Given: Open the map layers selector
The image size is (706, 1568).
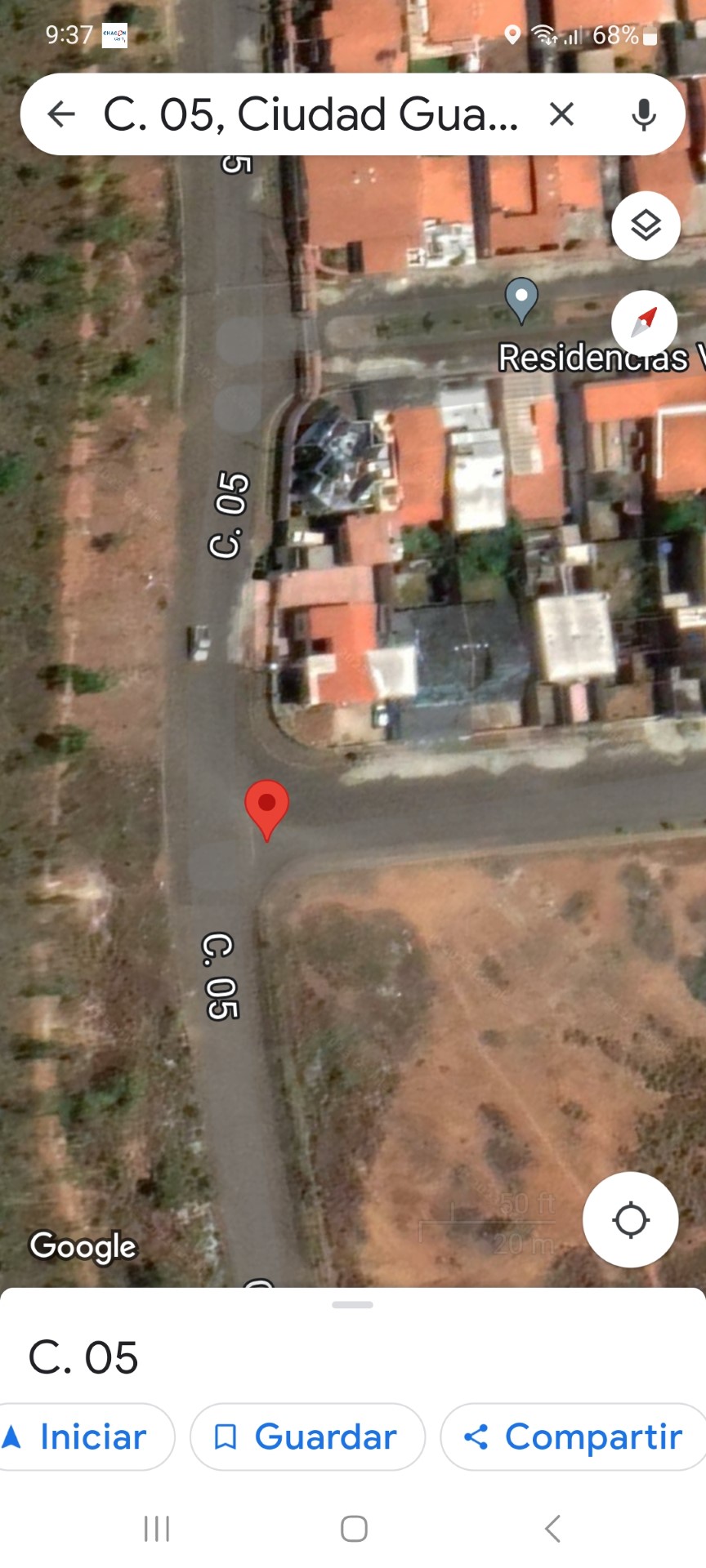Looking at the screenshot, I should pyautogui.click(x=646, y=225).
